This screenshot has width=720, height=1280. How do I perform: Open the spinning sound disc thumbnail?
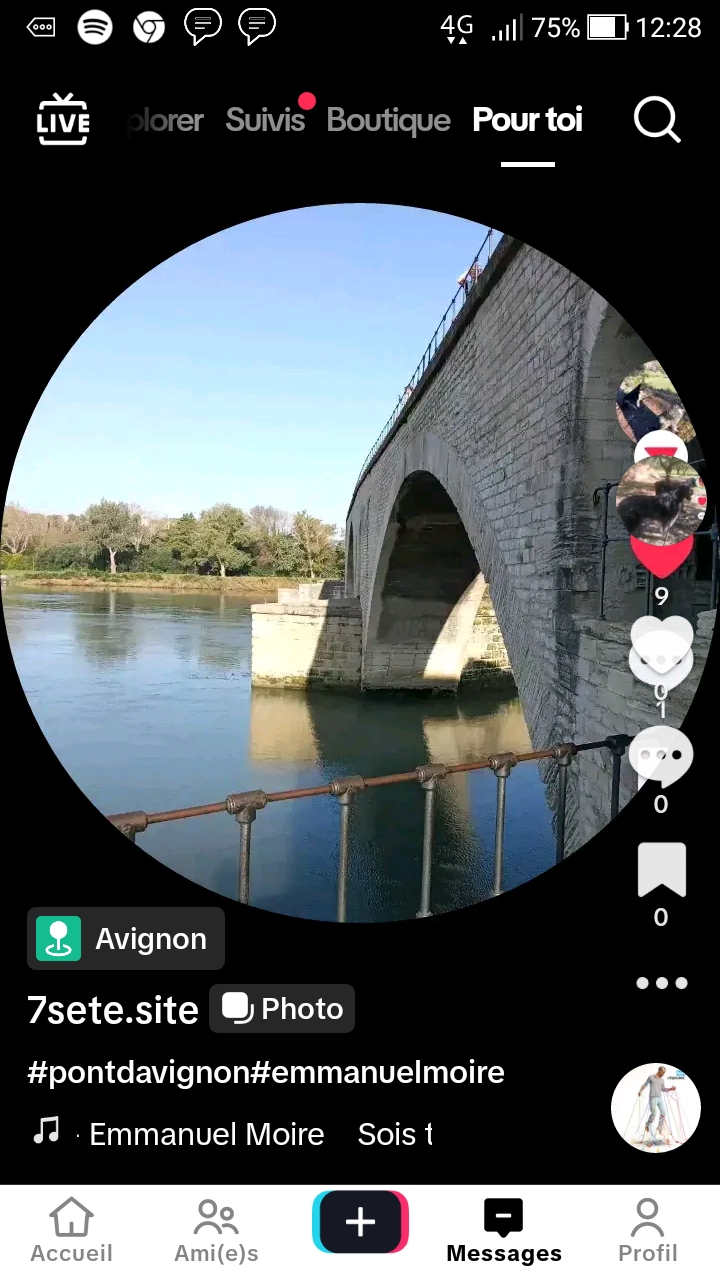coord(656,1108)
